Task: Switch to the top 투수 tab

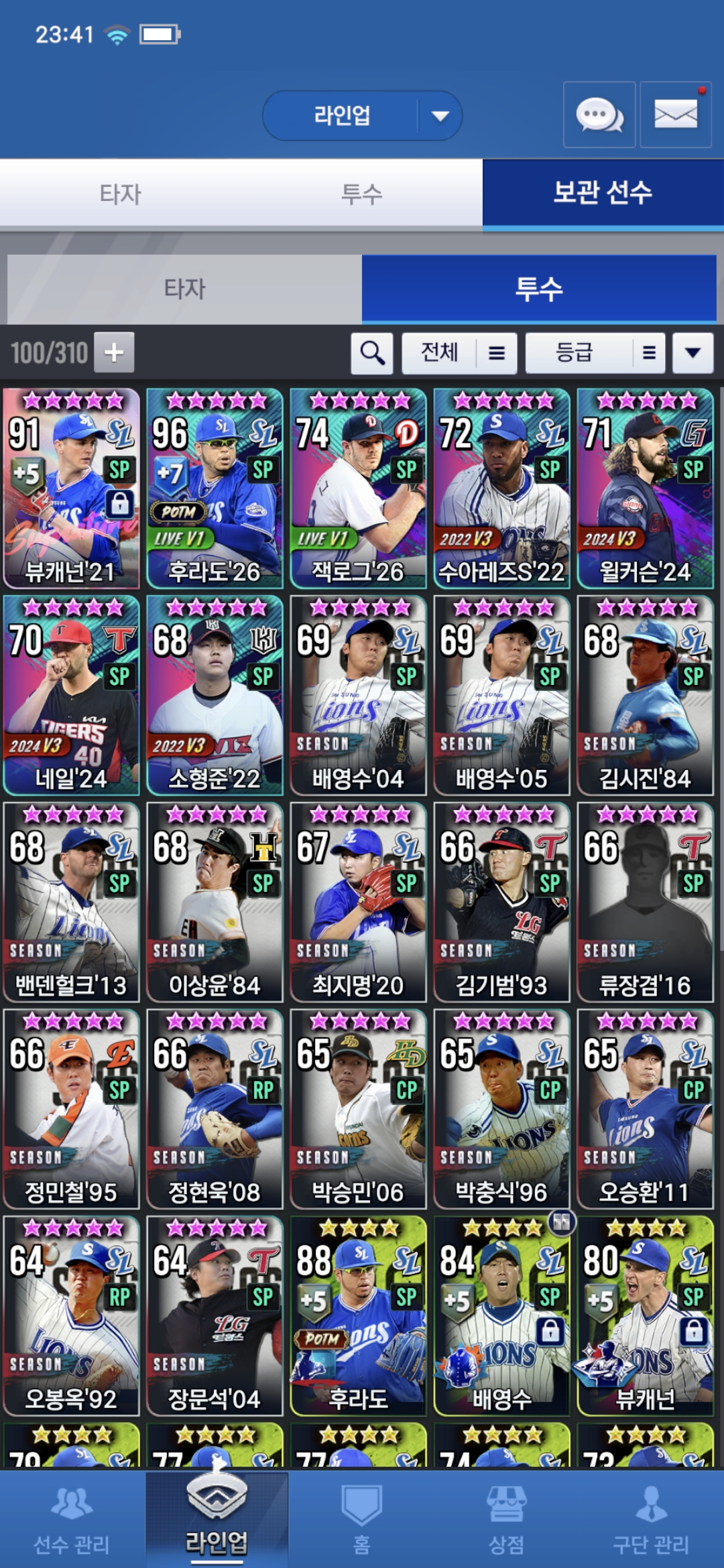Action: pyautogui.click(x=362, y=194)
